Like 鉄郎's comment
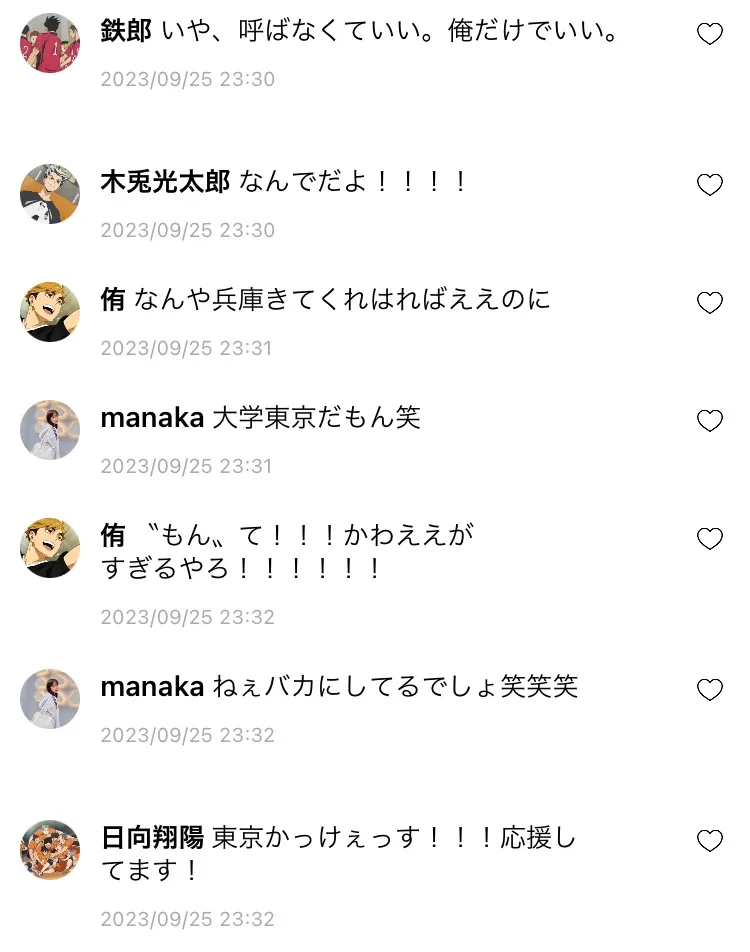 [709, 35]
